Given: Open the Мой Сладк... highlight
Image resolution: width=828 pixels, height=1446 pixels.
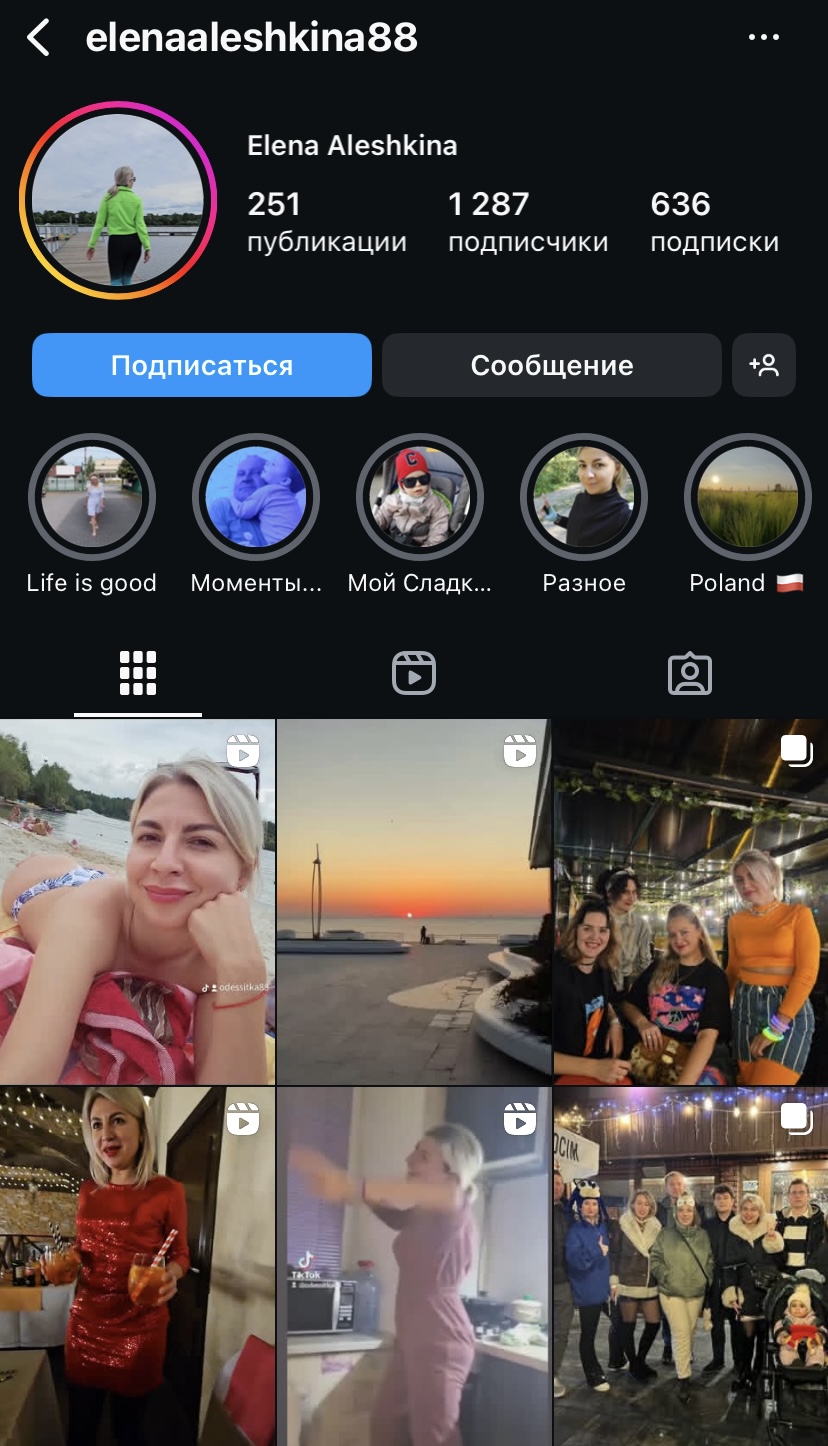Looking at the screenshot, I should pyautogui.click(x=420, y=497).
